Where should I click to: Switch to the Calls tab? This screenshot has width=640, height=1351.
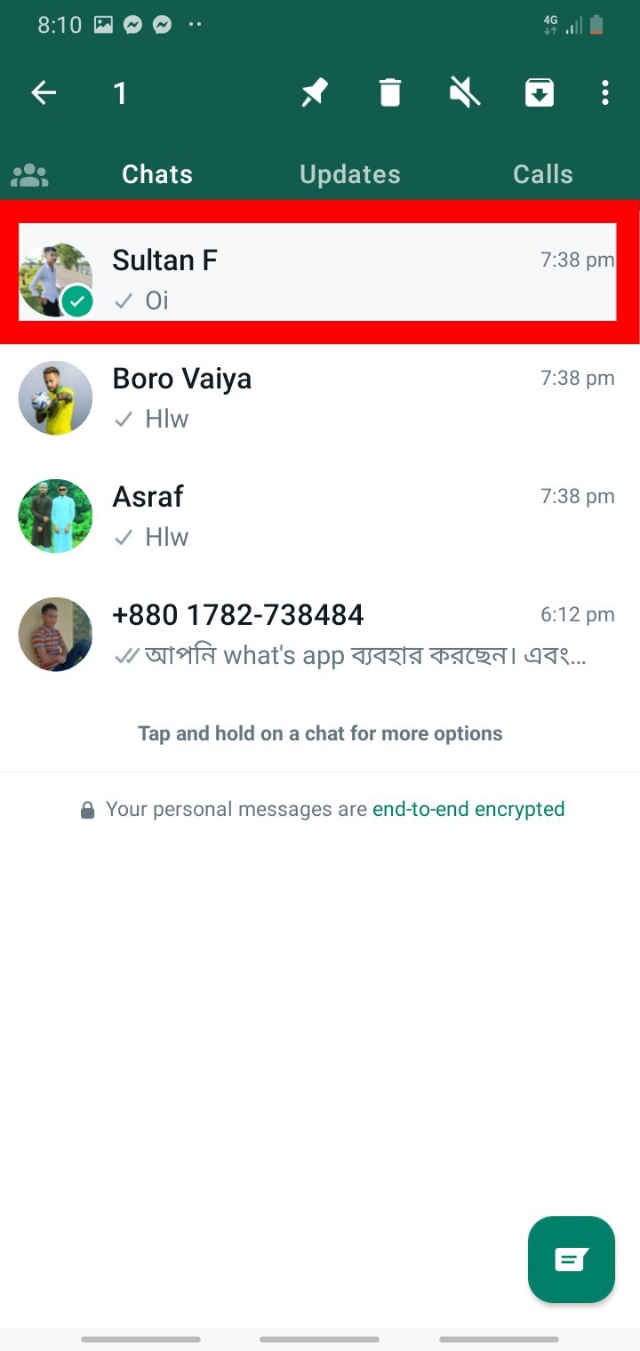pyautogui.click(x=543, y=175)
